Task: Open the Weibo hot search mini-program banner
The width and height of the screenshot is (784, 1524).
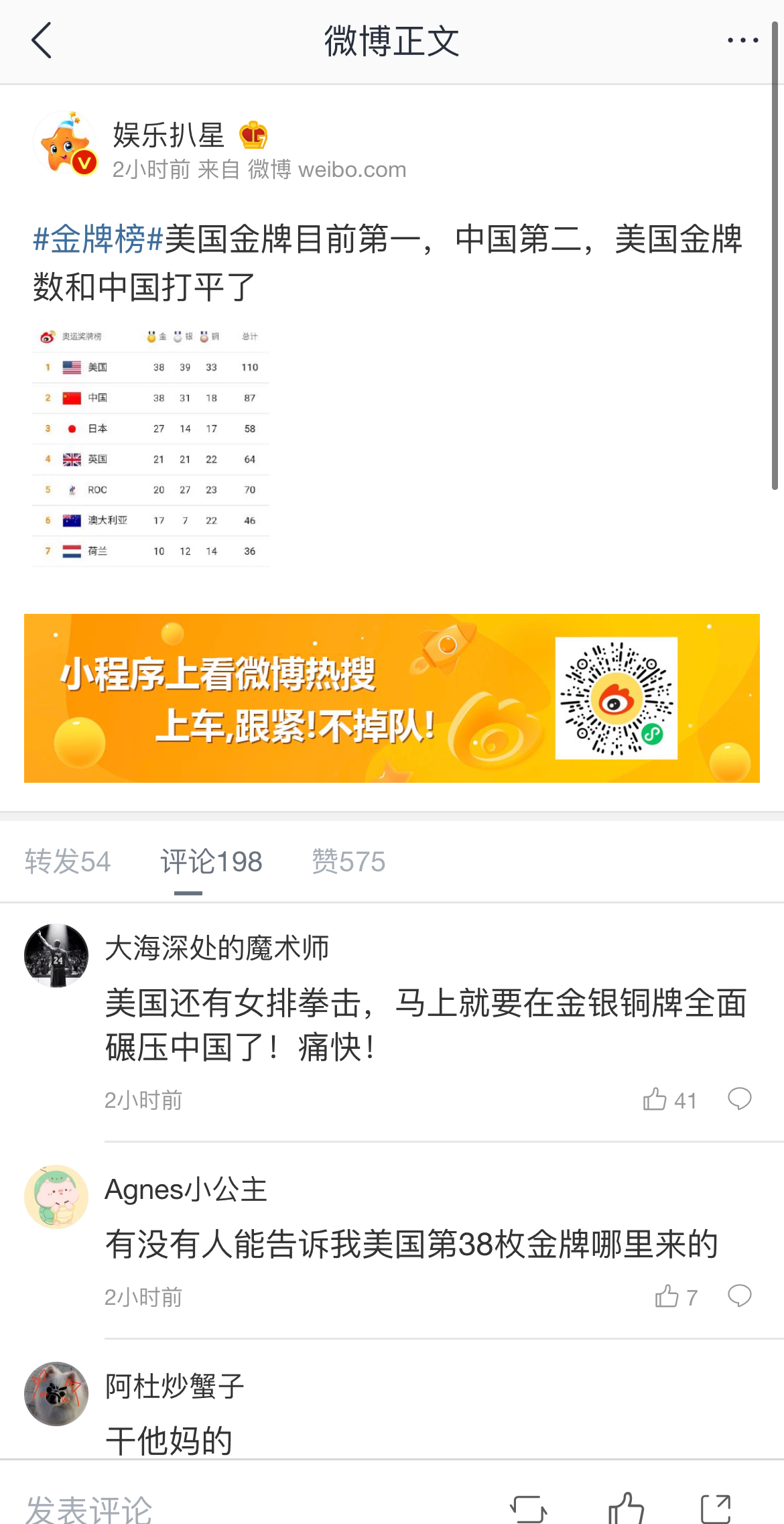Action: tap(391, 698)
